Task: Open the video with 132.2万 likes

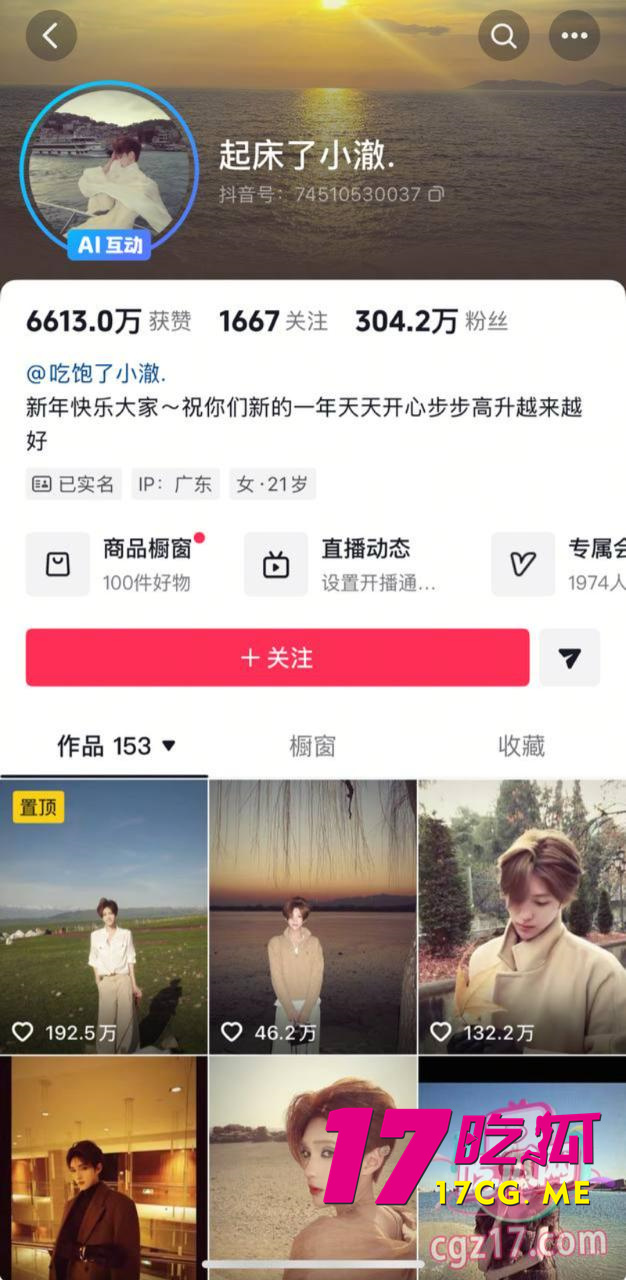Action: 521,915
